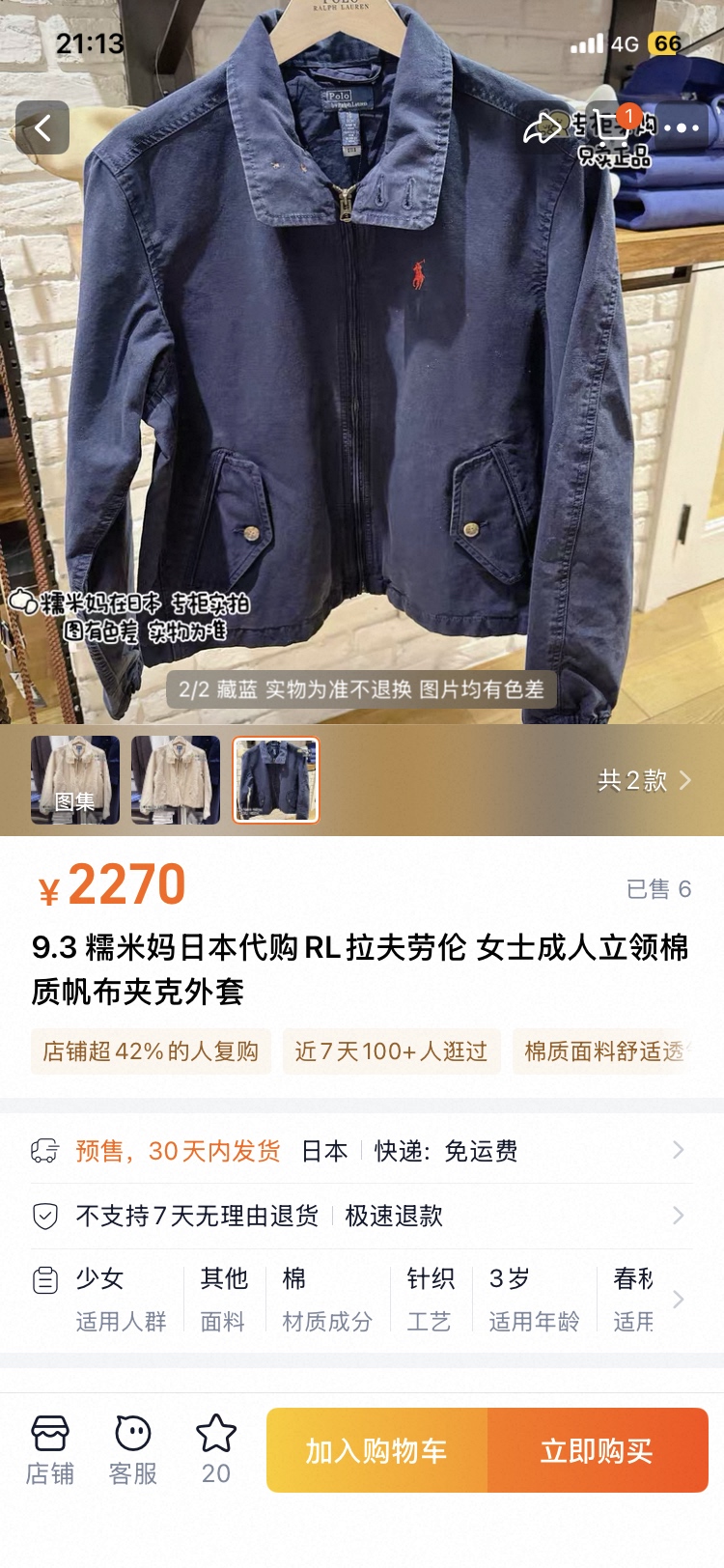Select the second beige jacket thumbnail
The width and height of the screenshot is (724, 1568).
(x=176, y=780)
